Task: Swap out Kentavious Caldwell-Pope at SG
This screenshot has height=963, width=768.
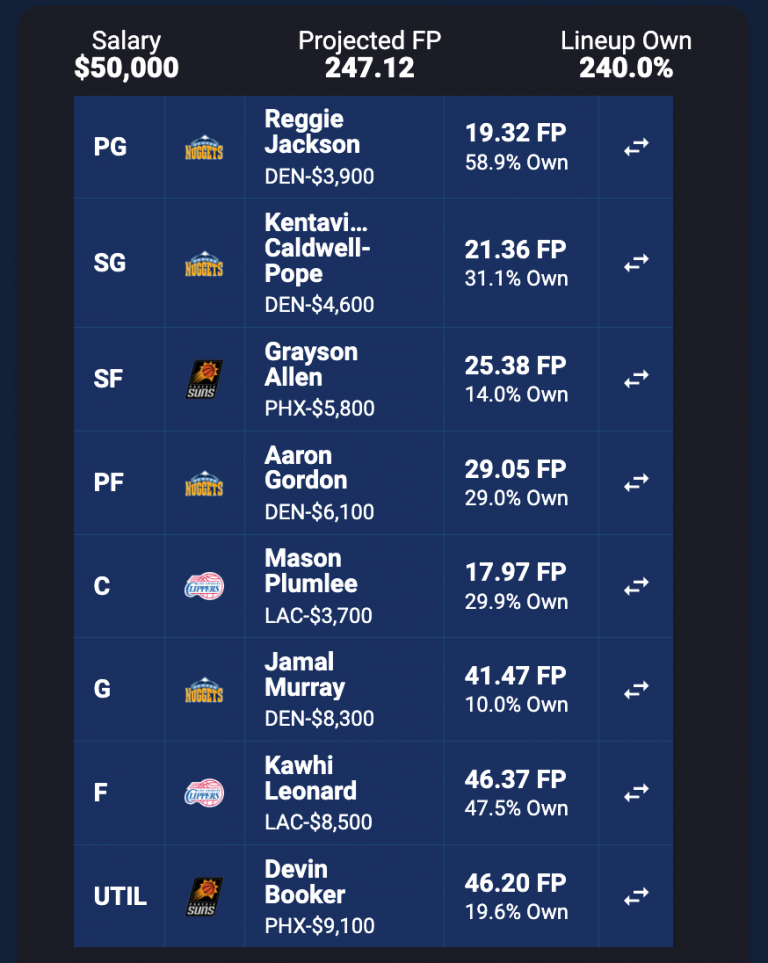Action: click(636, 263)
